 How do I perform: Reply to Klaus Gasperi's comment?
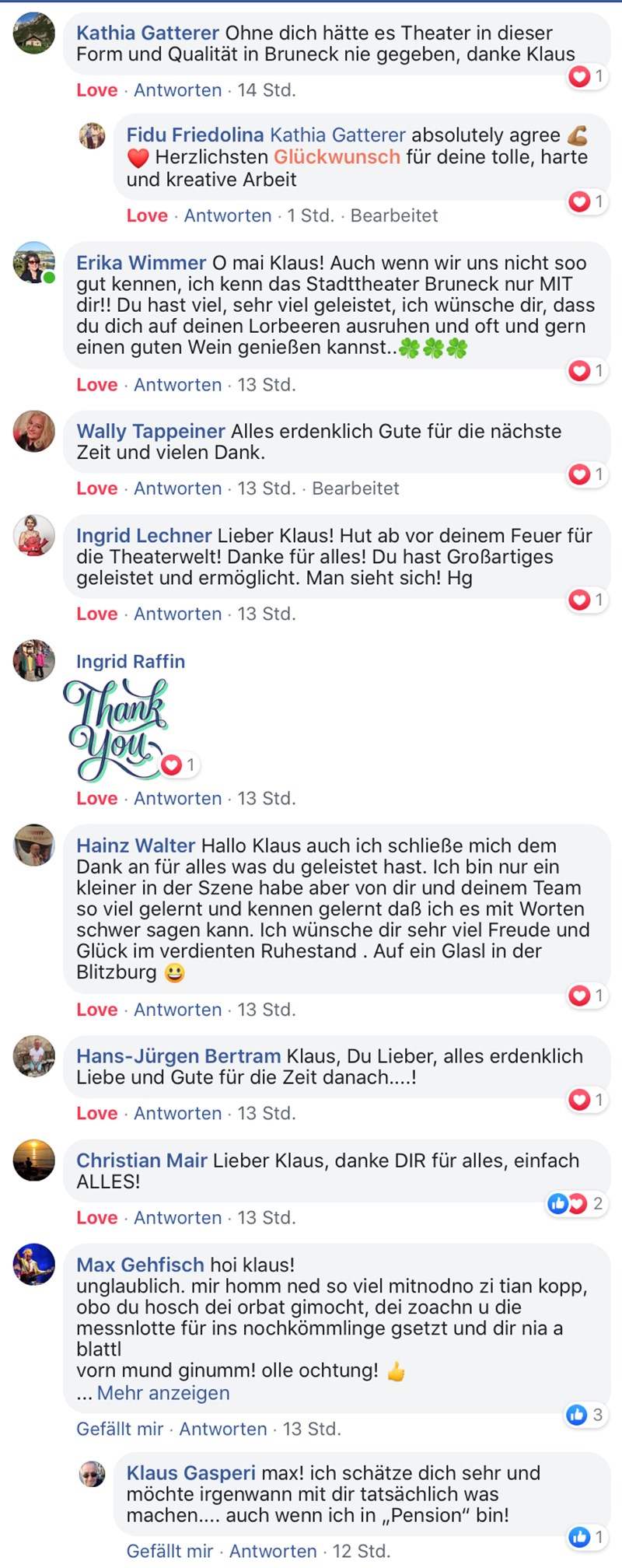coord(273,1551)
